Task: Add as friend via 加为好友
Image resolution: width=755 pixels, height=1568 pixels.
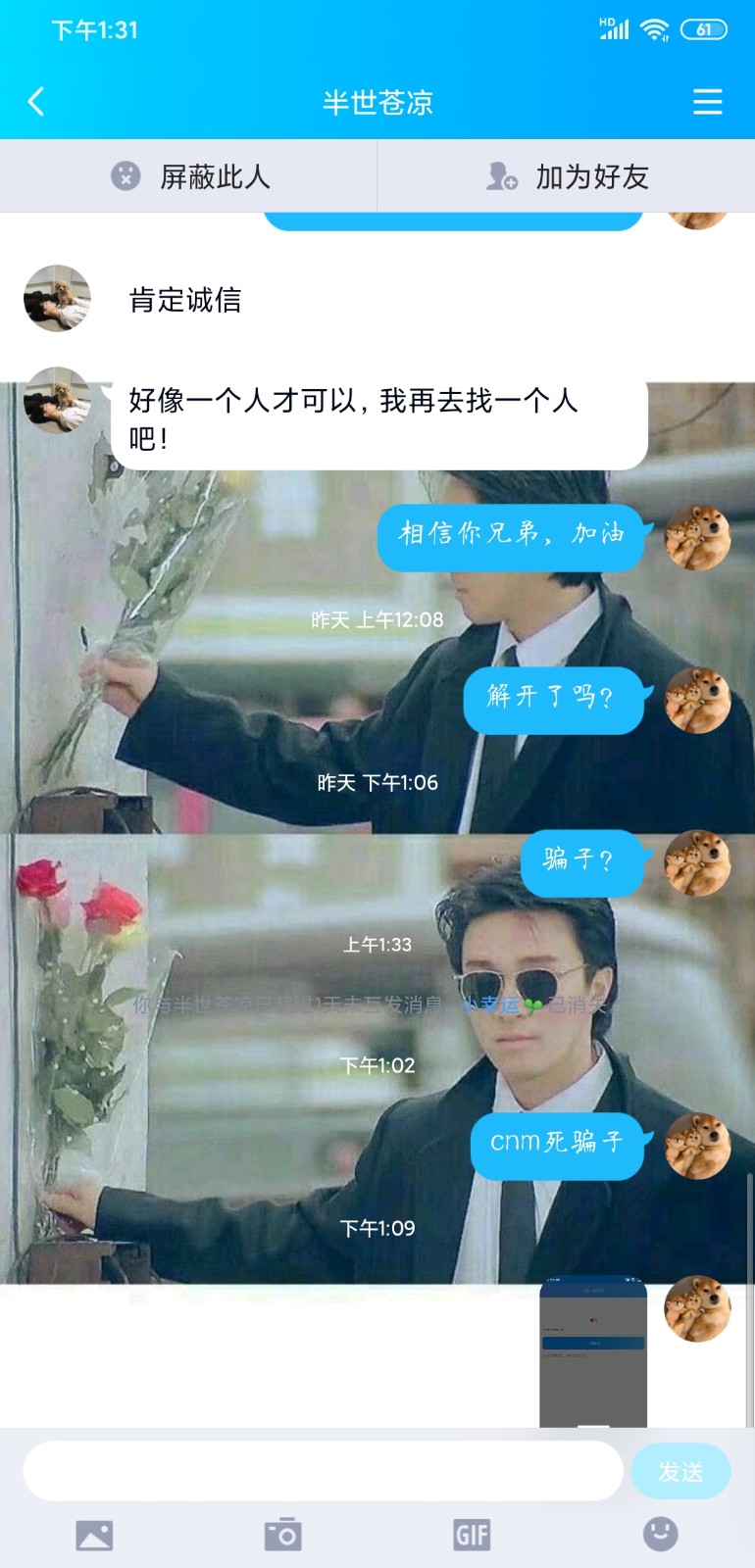Action: tap(567, 176)
